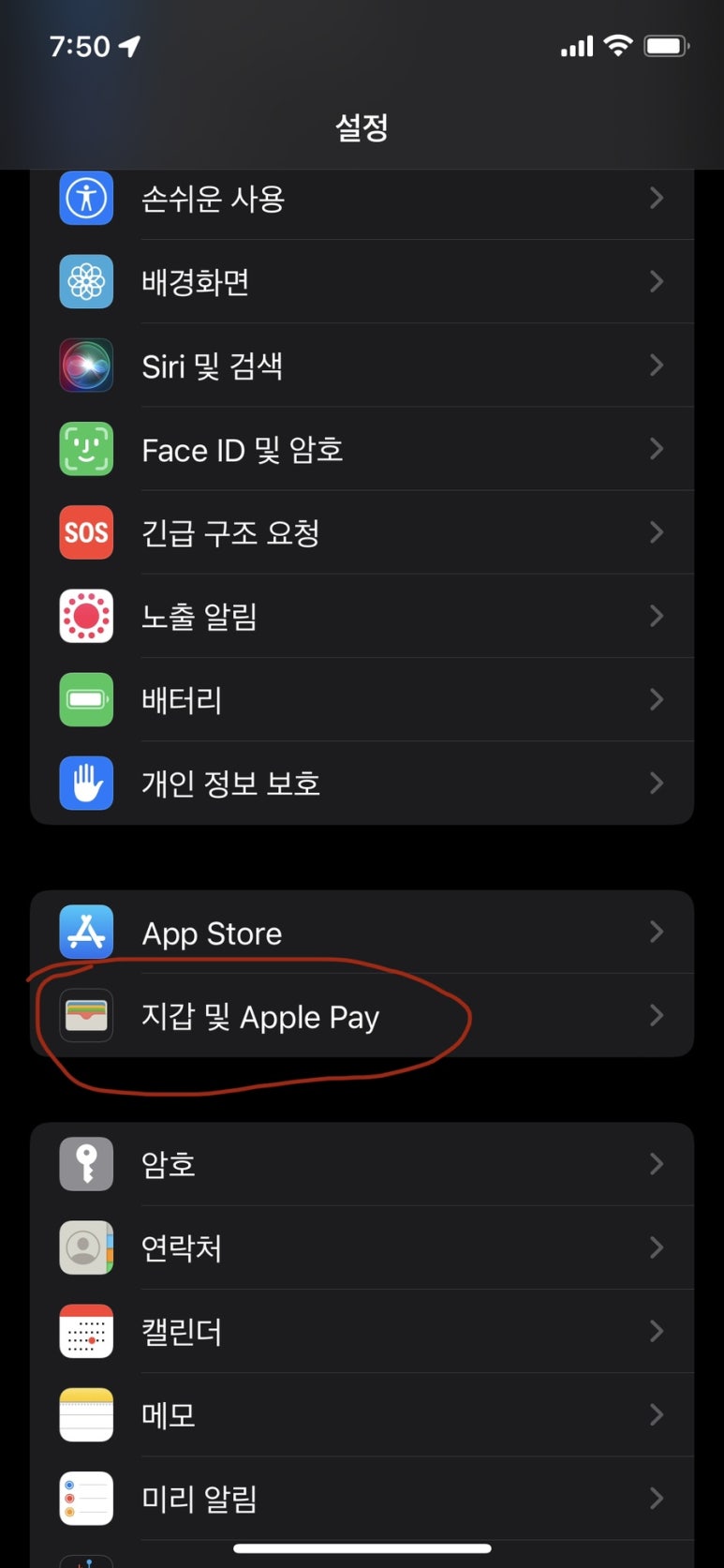Open Face ID 및 암호

click(x=362, y=449)
